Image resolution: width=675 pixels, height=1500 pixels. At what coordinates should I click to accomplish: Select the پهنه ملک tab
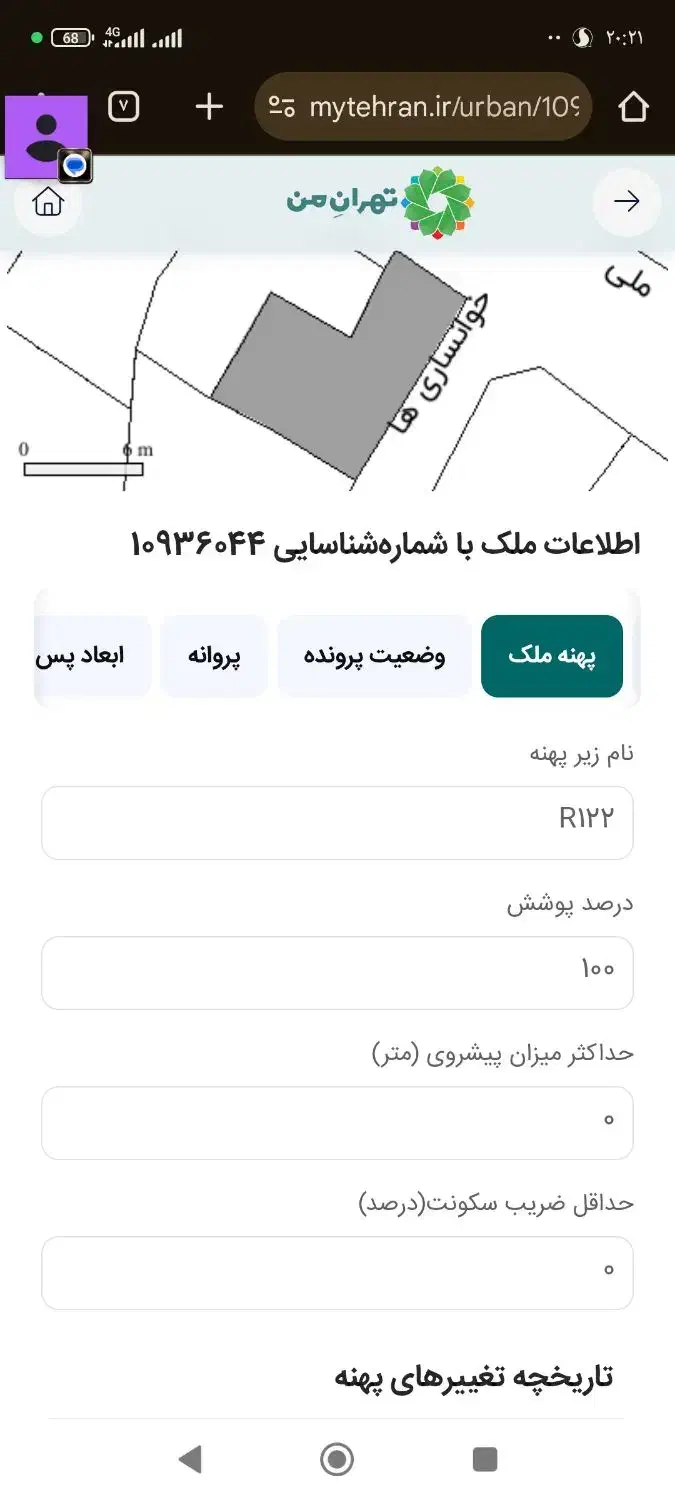(552, 656)
